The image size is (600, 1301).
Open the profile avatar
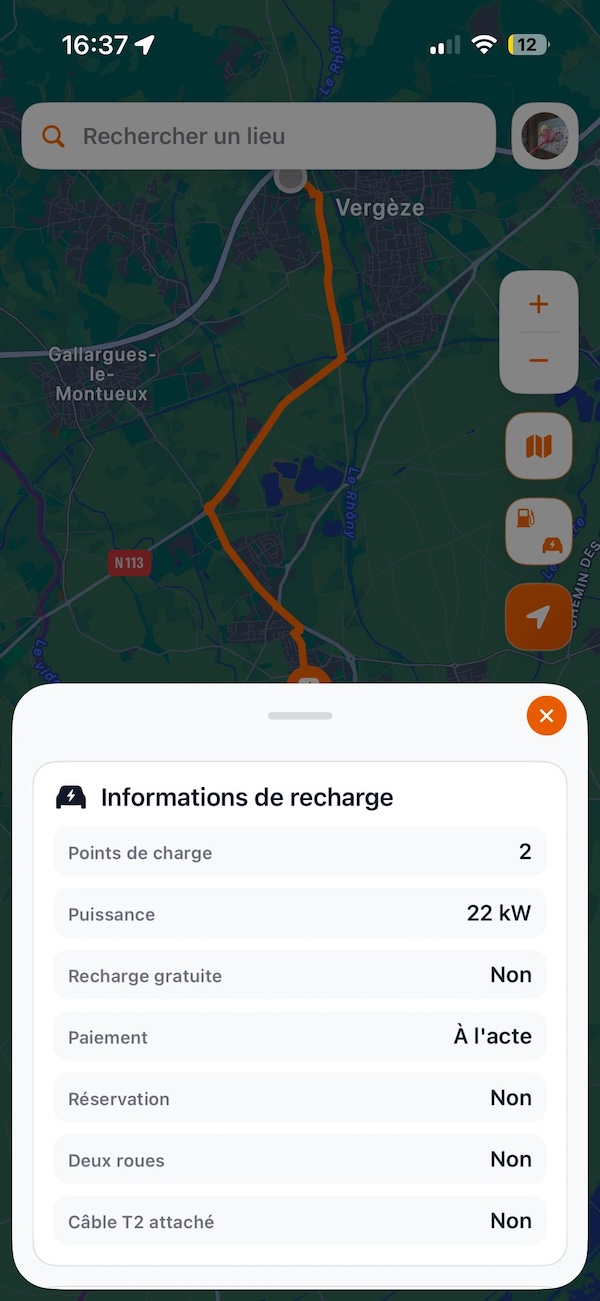point(545,136)
